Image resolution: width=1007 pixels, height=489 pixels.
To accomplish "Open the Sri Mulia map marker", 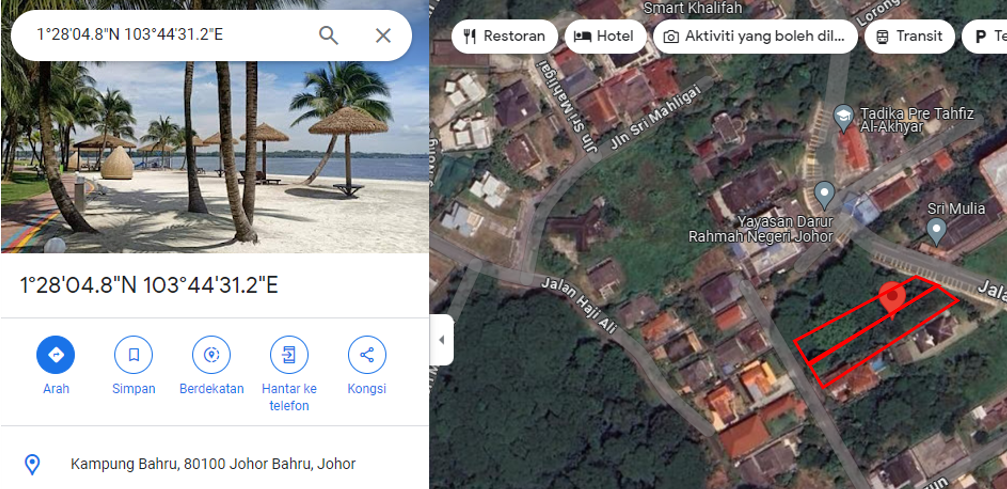I will [936, 231].
